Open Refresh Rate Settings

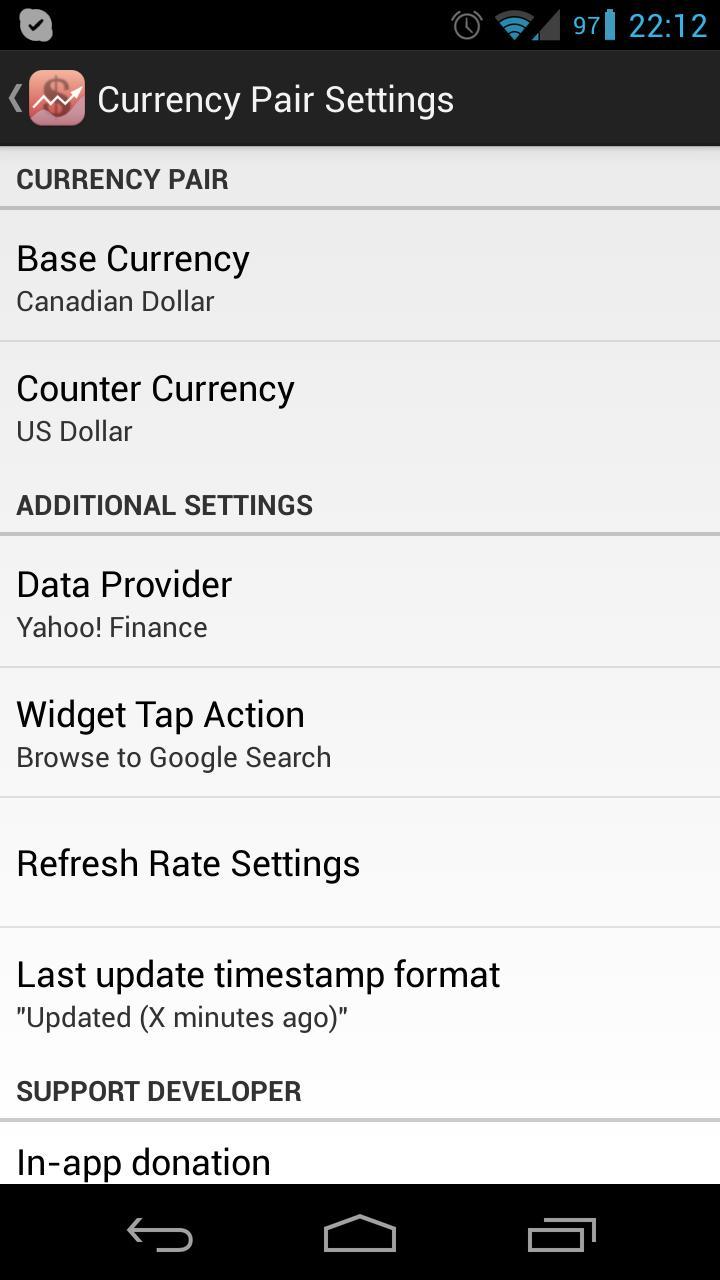click(x=360, y=862)
